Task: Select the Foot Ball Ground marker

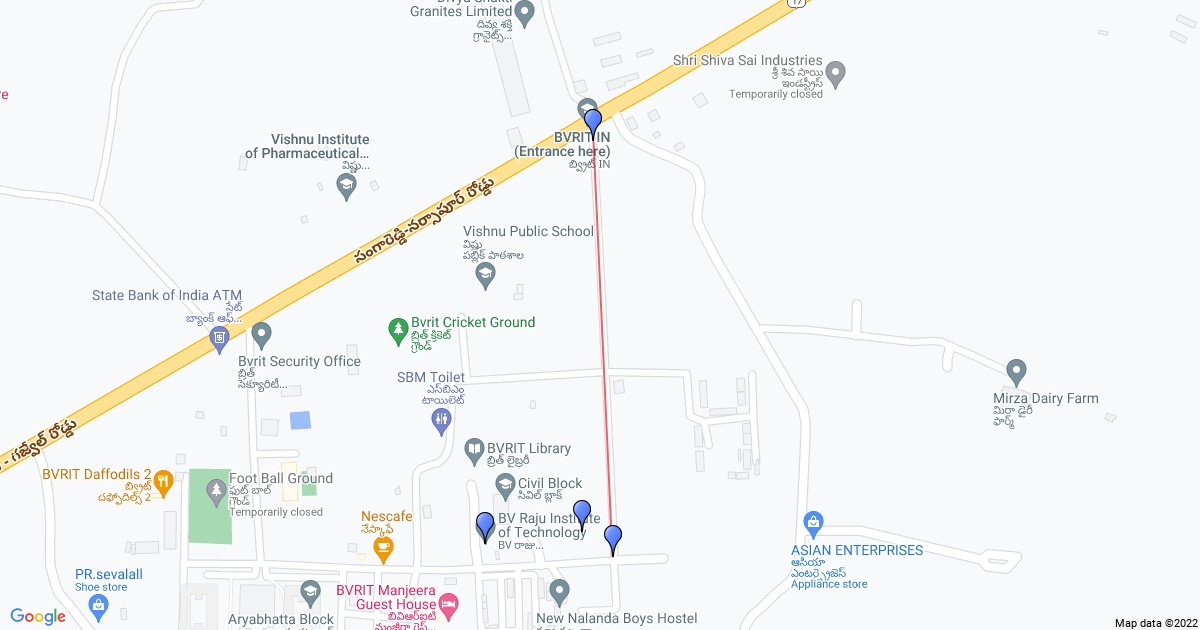Action: (x=216, y=491)
